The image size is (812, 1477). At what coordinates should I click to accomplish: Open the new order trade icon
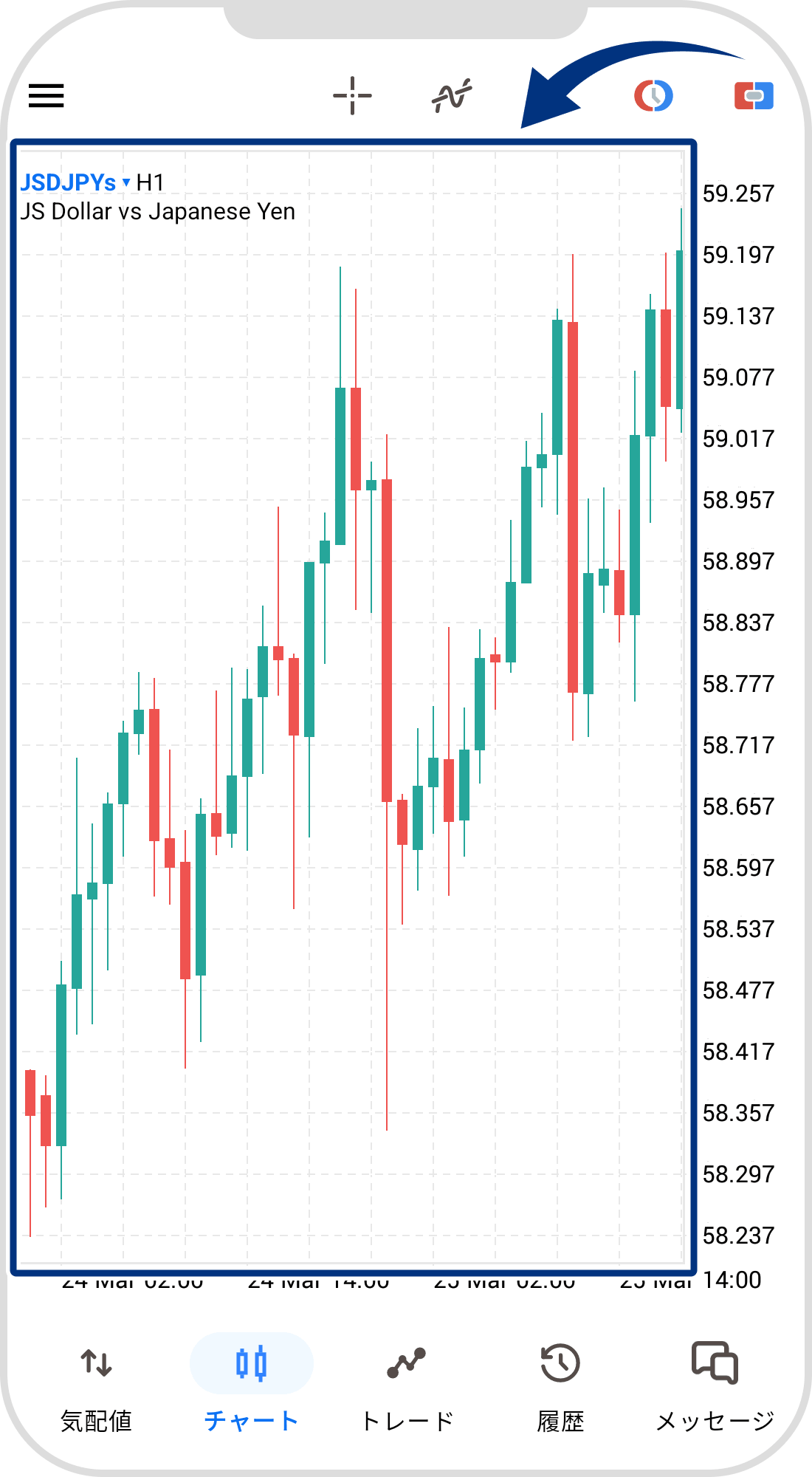(754, 96)
